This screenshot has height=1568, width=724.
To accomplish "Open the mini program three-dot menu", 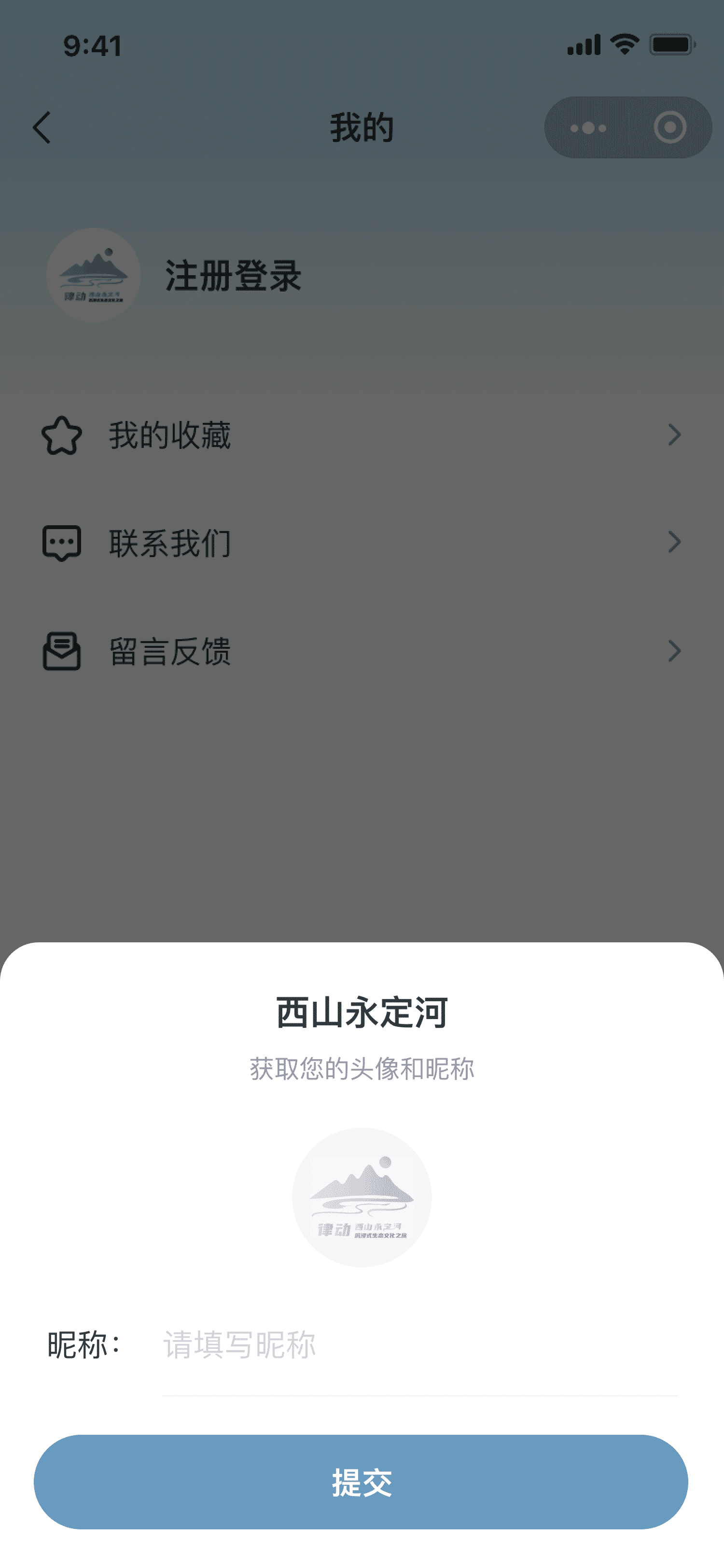I will 588,128.
